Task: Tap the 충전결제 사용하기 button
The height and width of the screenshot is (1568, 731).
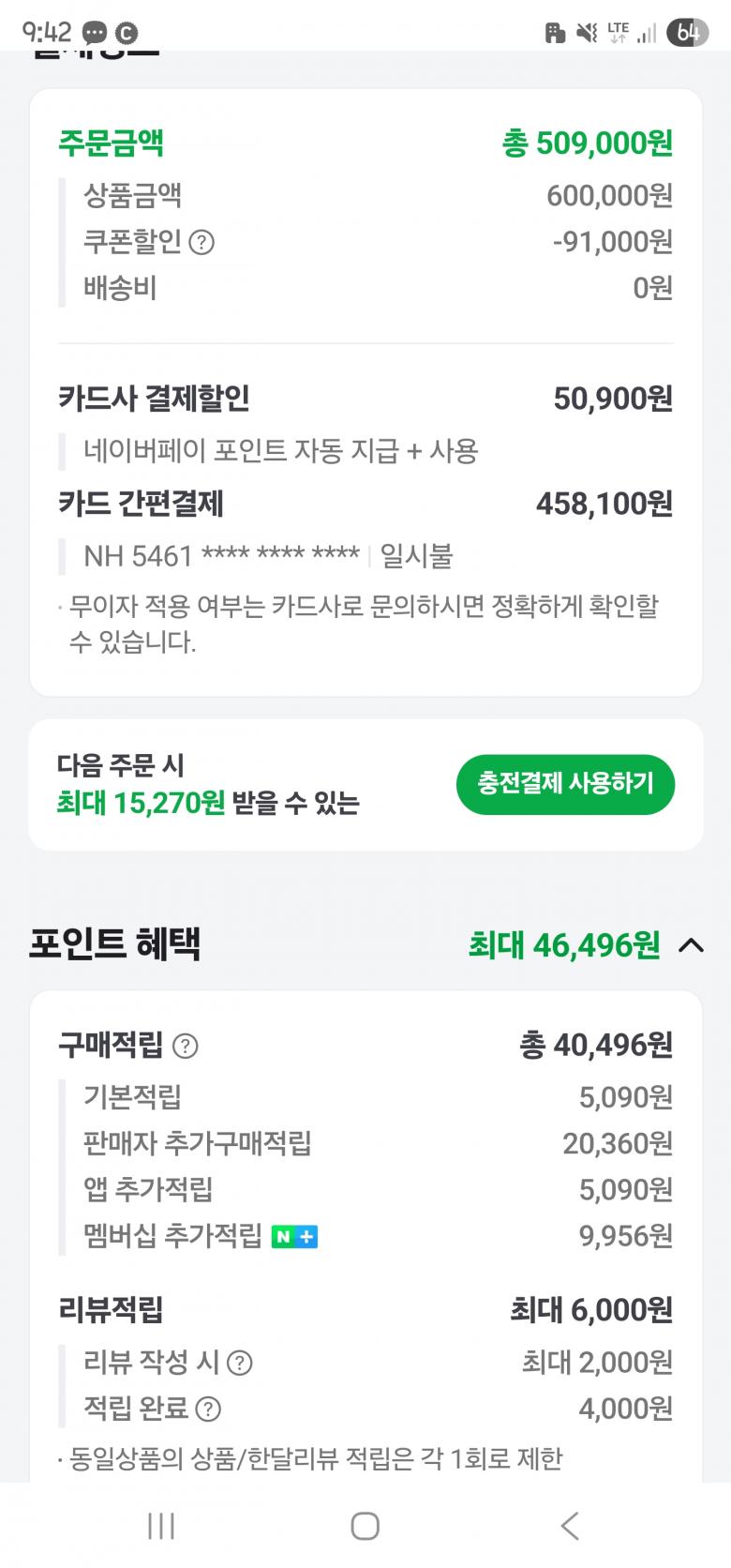Action: click(x=565, y=784)
